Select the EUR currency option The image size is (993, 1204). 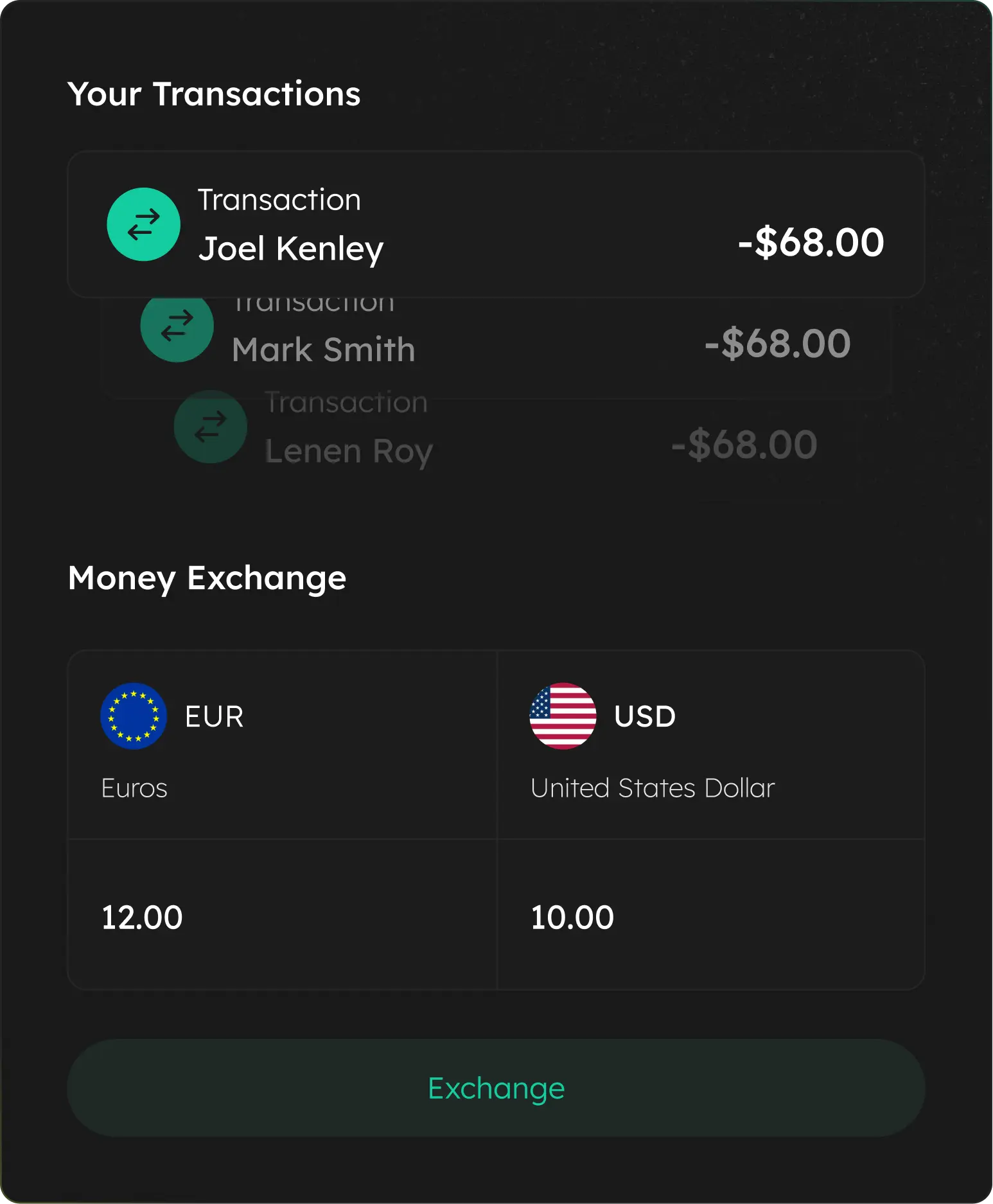pos(282,744)
